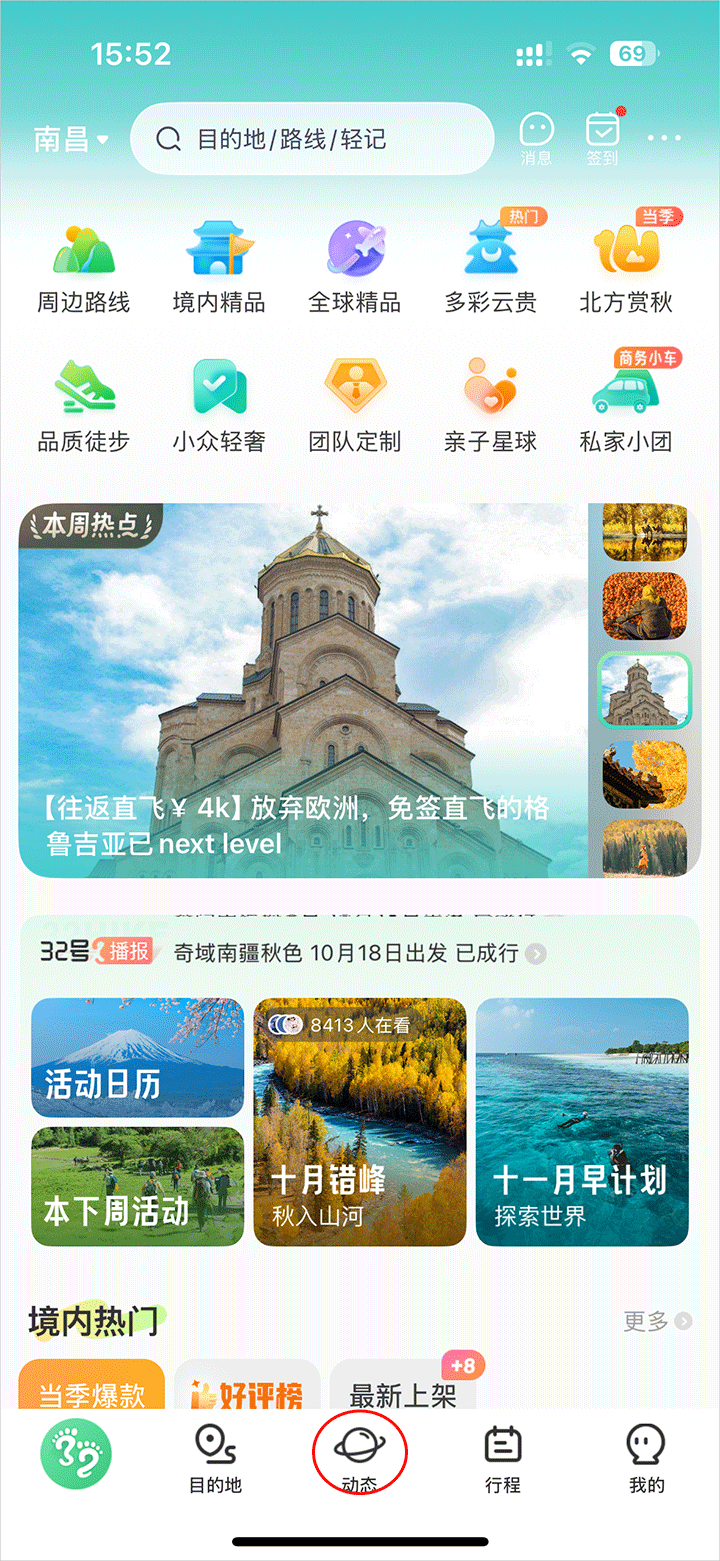Viewport: 720px width, 1561px height.
Task: Open the 消息 messages icon
Action: [537, 137]
